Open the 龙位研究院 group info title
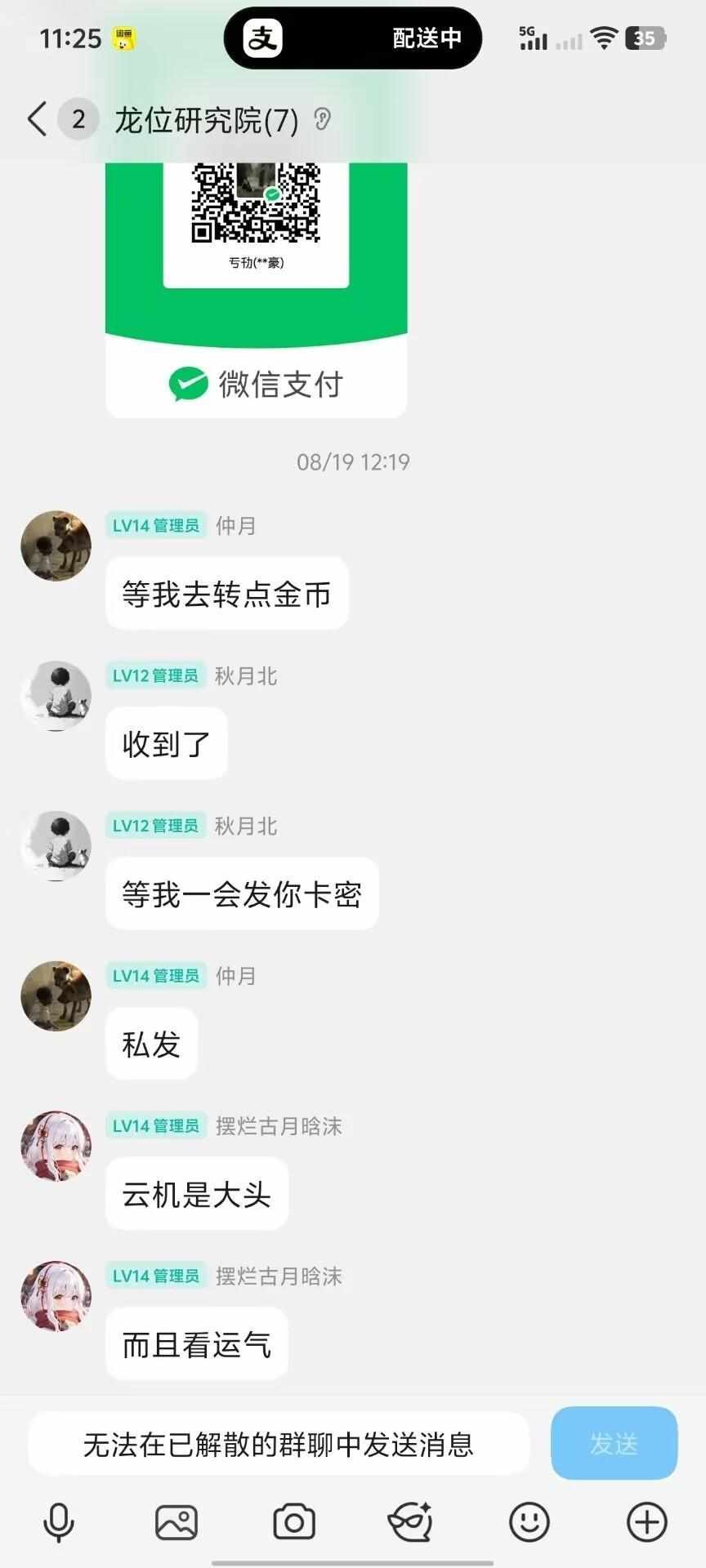Viewport: 706px width, 1568px height. (x=206, y=120)
